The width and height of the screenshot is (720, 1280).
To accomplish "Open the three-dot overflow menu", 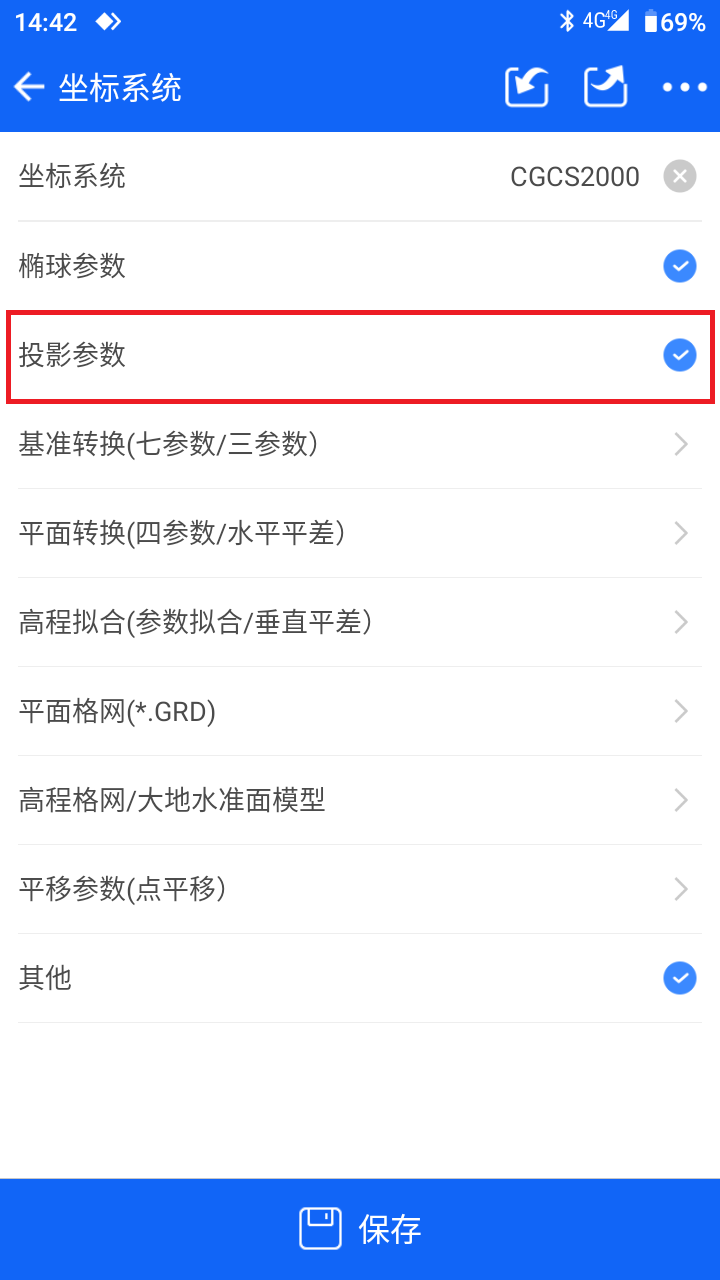I will [685, 88].
